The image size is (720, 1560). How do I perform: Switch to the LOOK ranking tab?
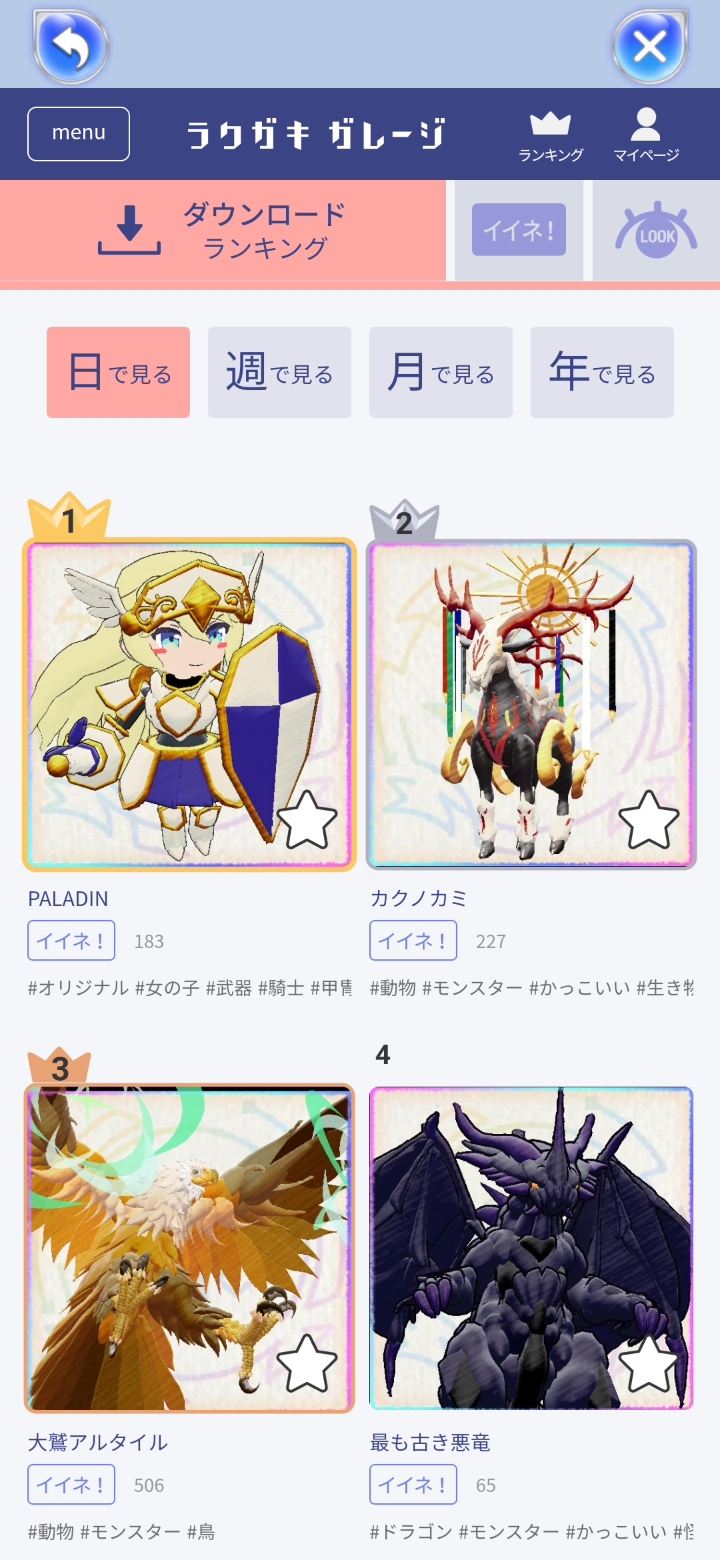pos(656,231)
